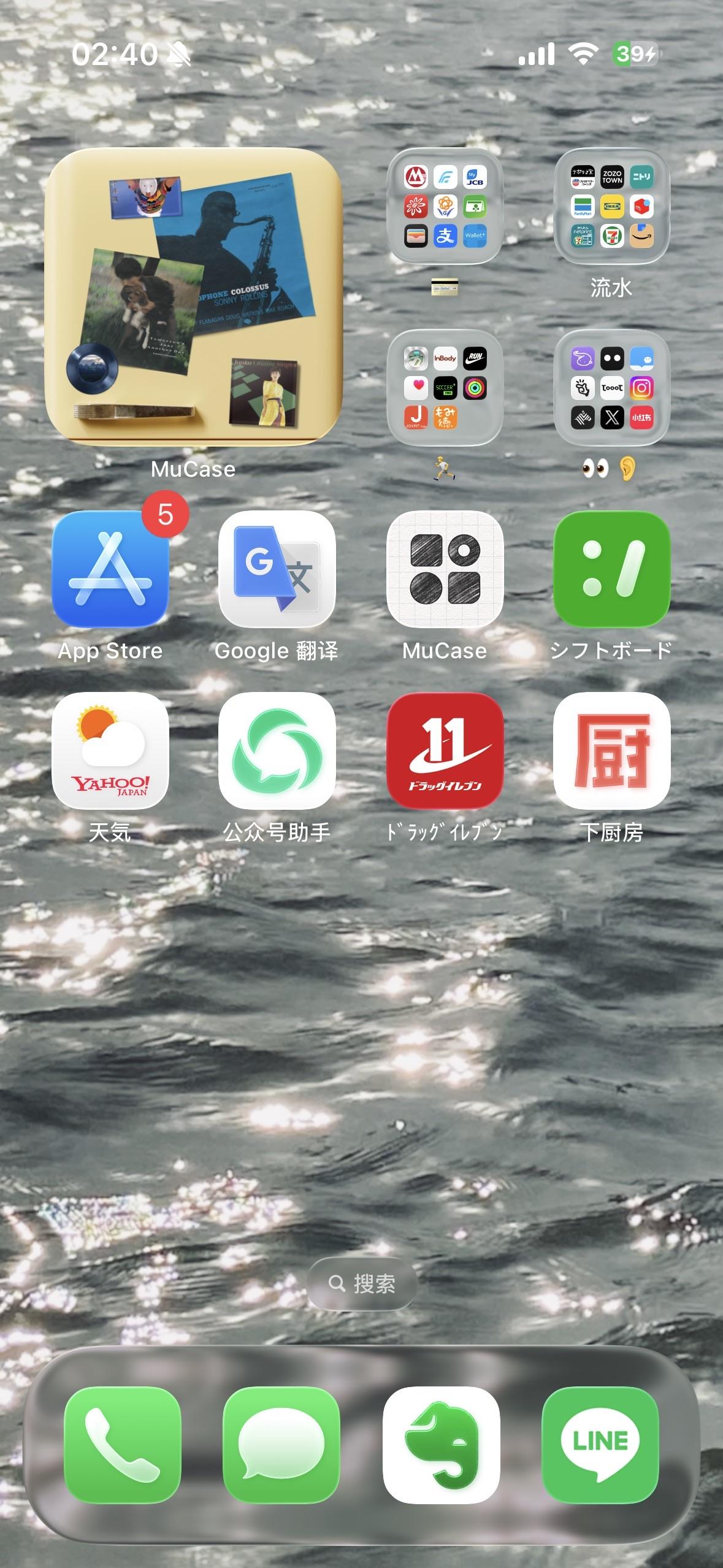
Task: Check Yahoo Japan 天気 app
Action: [110, 750]
